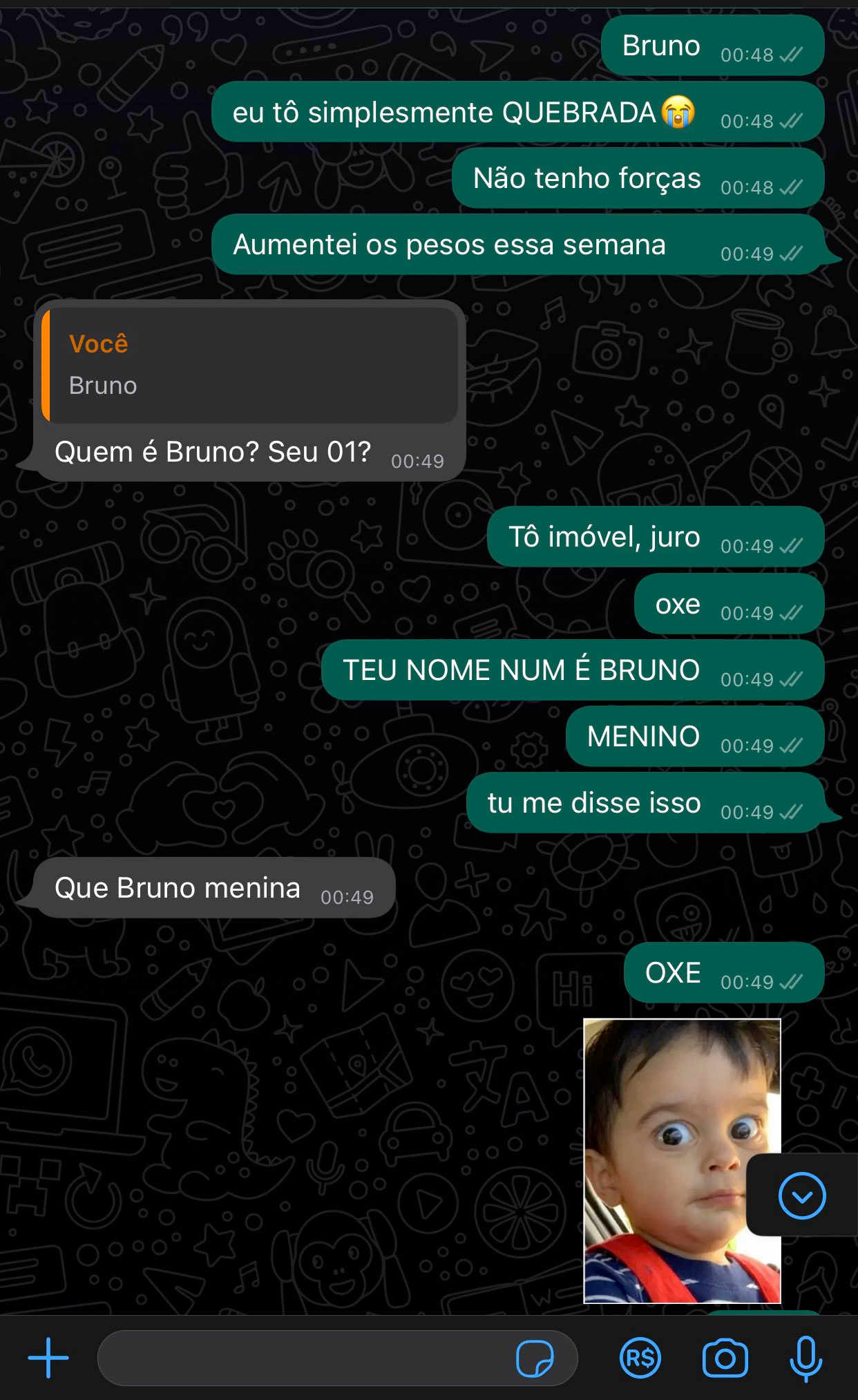Screen dimensions: 858x1400
Task: Jump to the latest messages with down arrow
Action: click(x=801, y=1195)
